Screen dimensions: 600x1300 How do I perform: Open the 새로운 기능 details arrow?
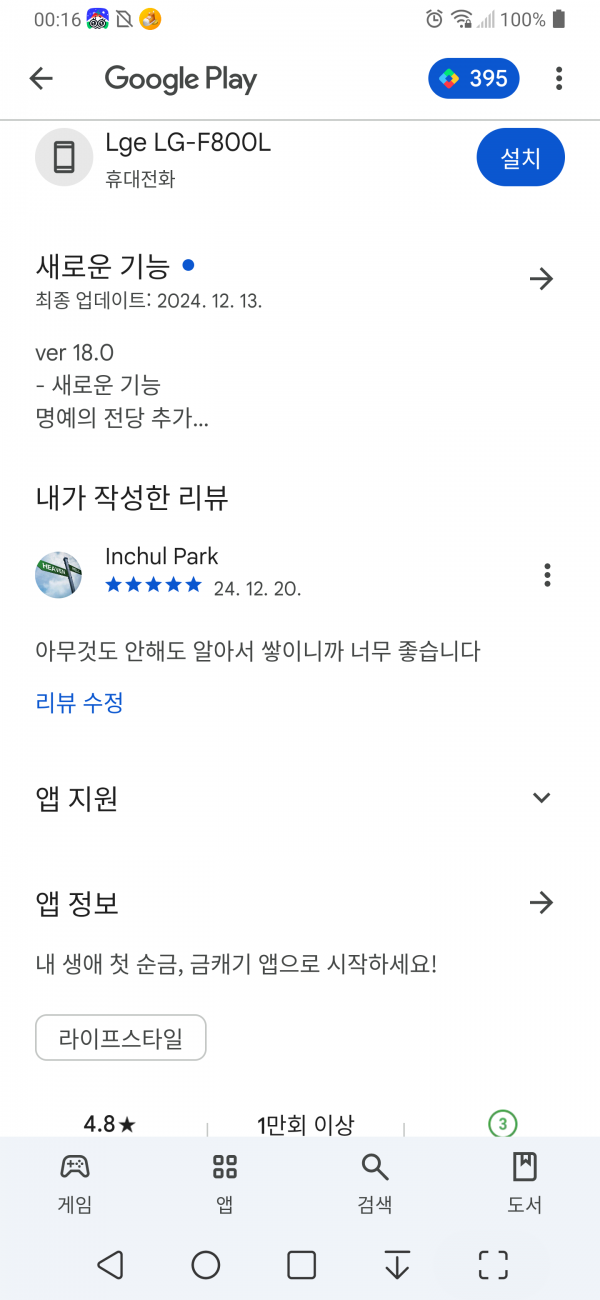point(541,279)
